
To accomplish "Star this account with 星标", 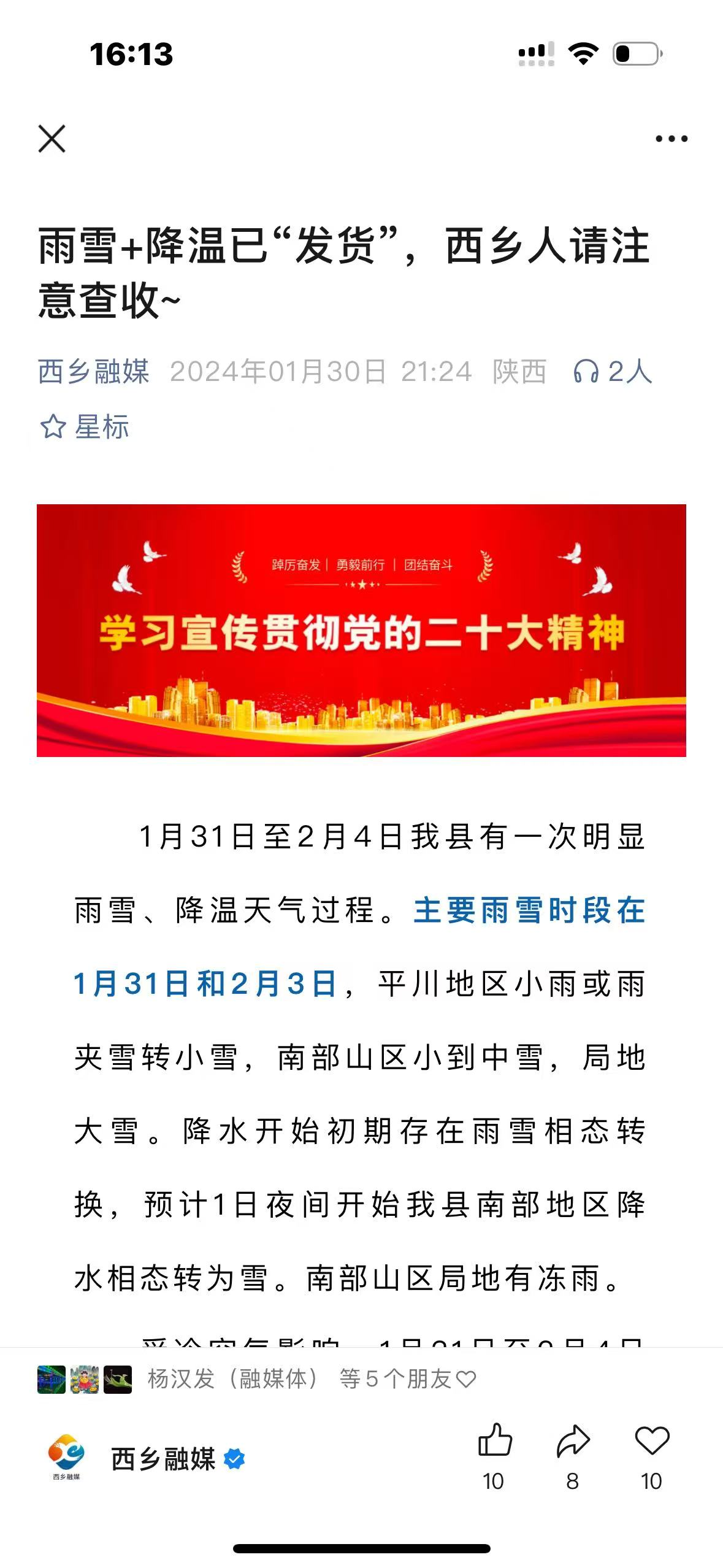I will pyautogui.click(x=85, y=427).
